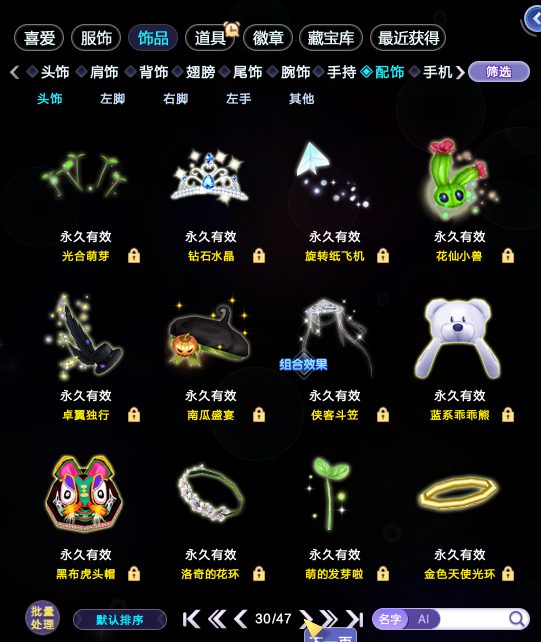This screenshot has height=642, width=541.
Task: Open the 藏宝库 tab
Action: coord(330,38)
